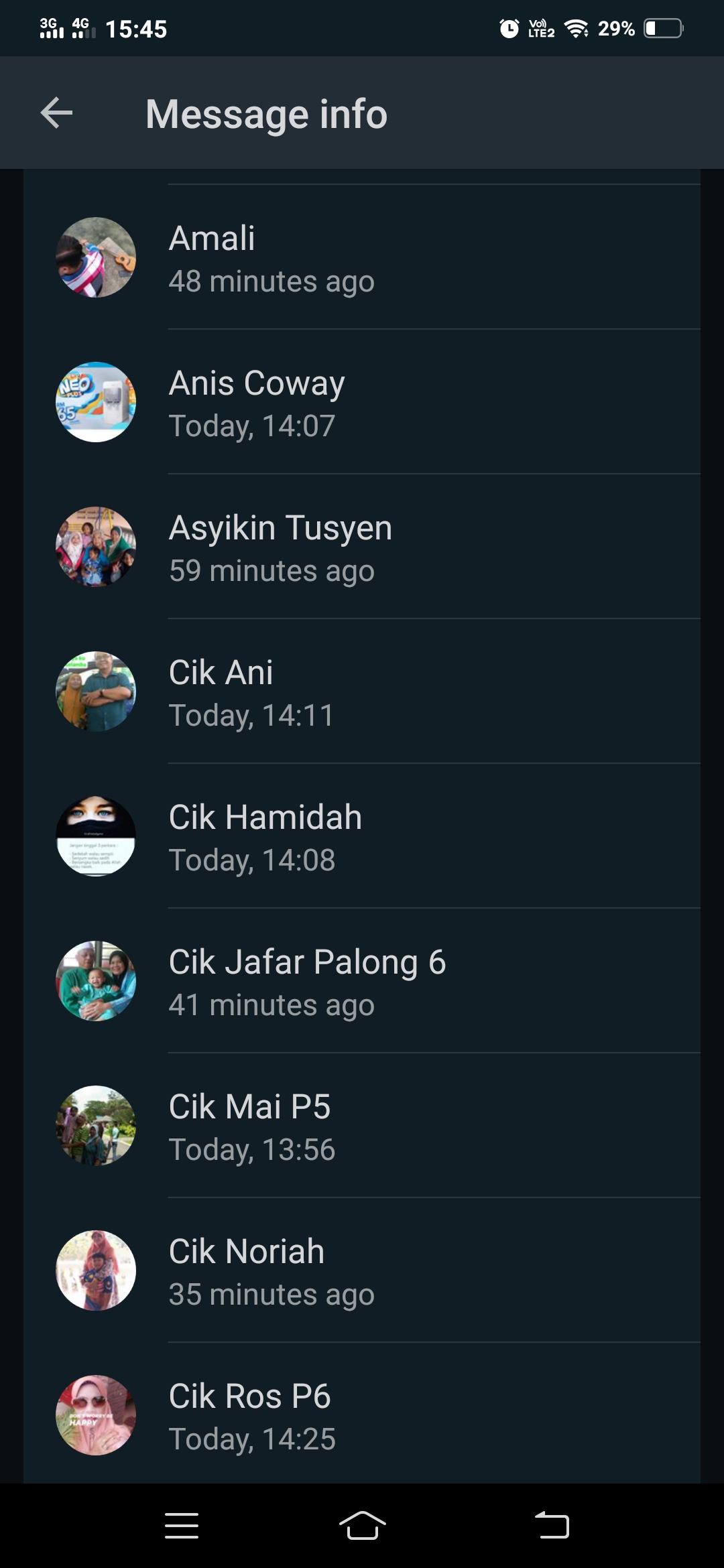Image resolution: width=724 pixels, height=1568 pixels.
Task: Select Cik Noriah from the list
Action: click(362, 1271)
